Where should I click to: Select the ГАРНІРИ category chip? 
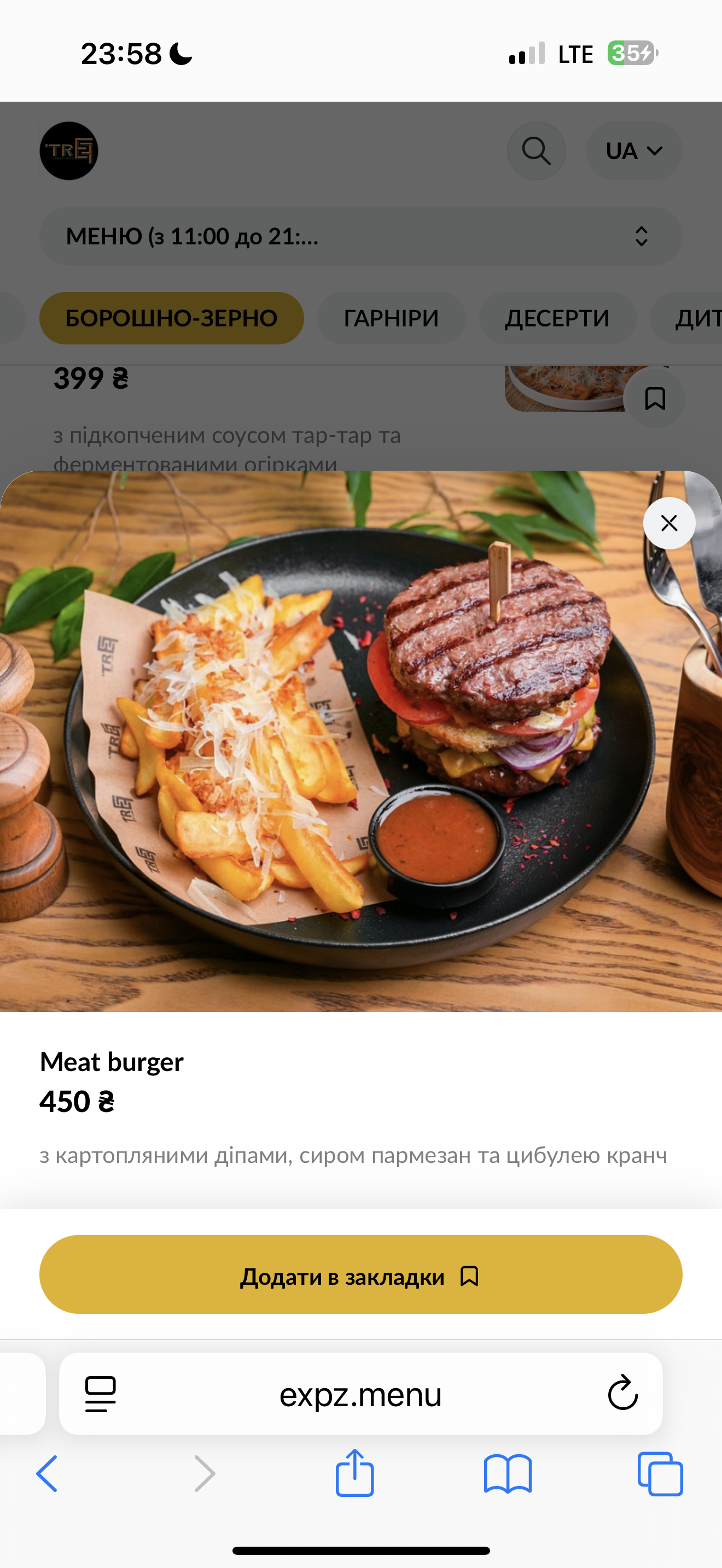[x=392, y=318]
